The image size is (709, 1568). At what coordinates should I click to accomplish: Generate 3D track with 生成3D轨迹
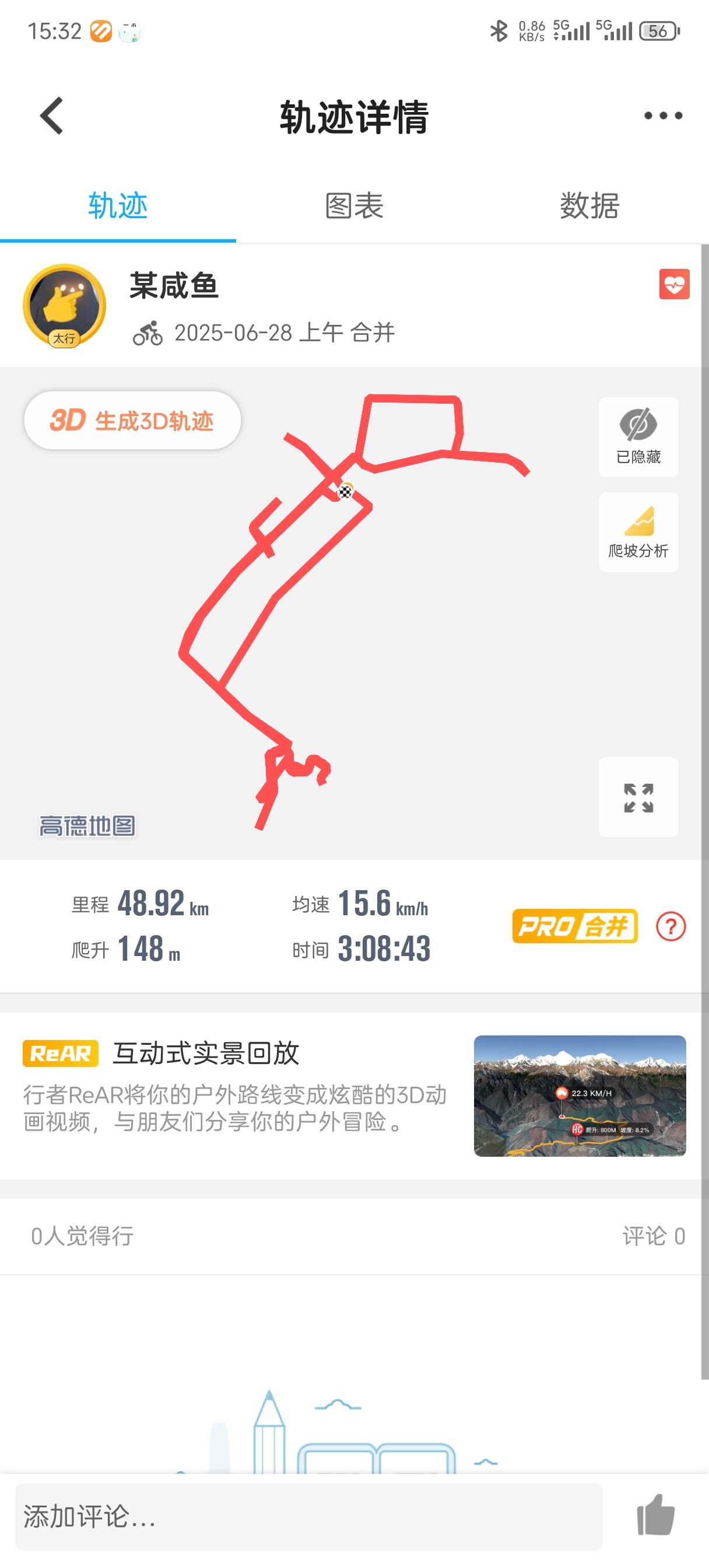click(x=132, y=421)
